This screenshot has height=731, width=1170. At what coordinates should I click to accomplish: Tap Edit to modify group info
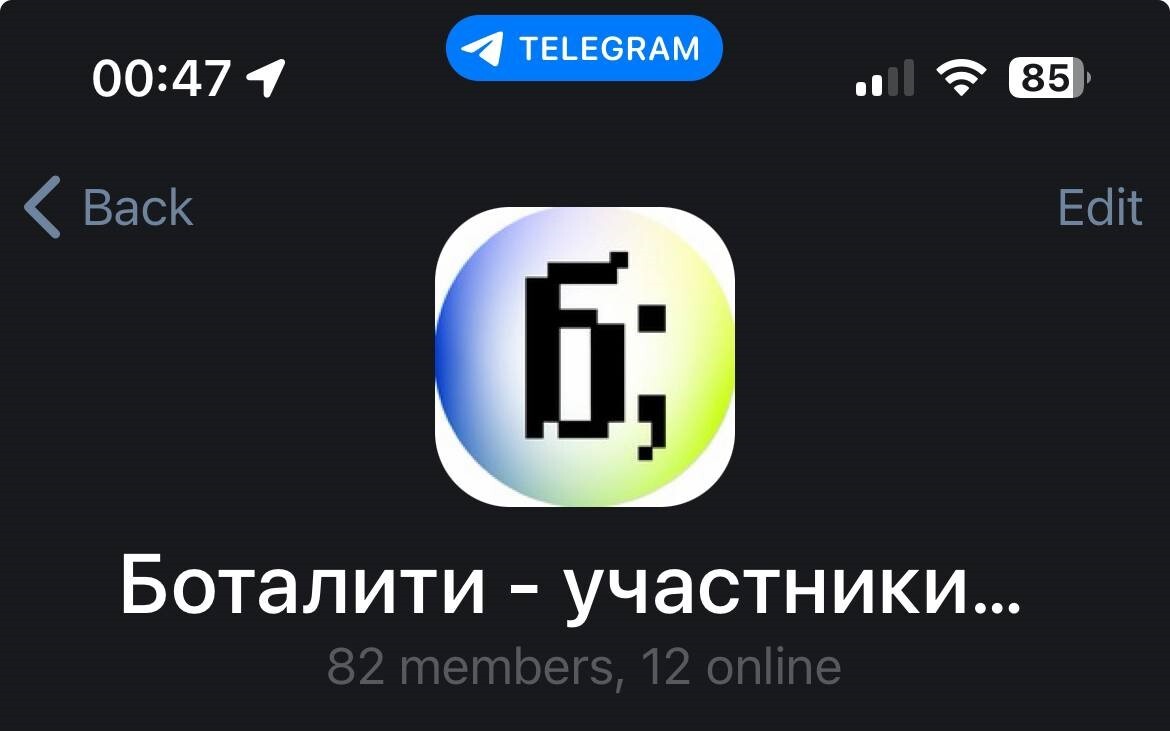(x=1099, y=207)
